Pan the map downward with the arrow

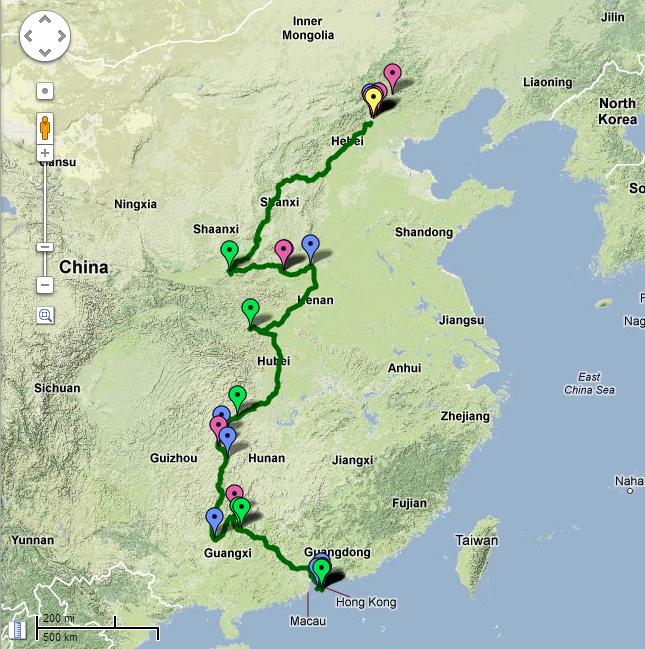(x=45, y=52)
